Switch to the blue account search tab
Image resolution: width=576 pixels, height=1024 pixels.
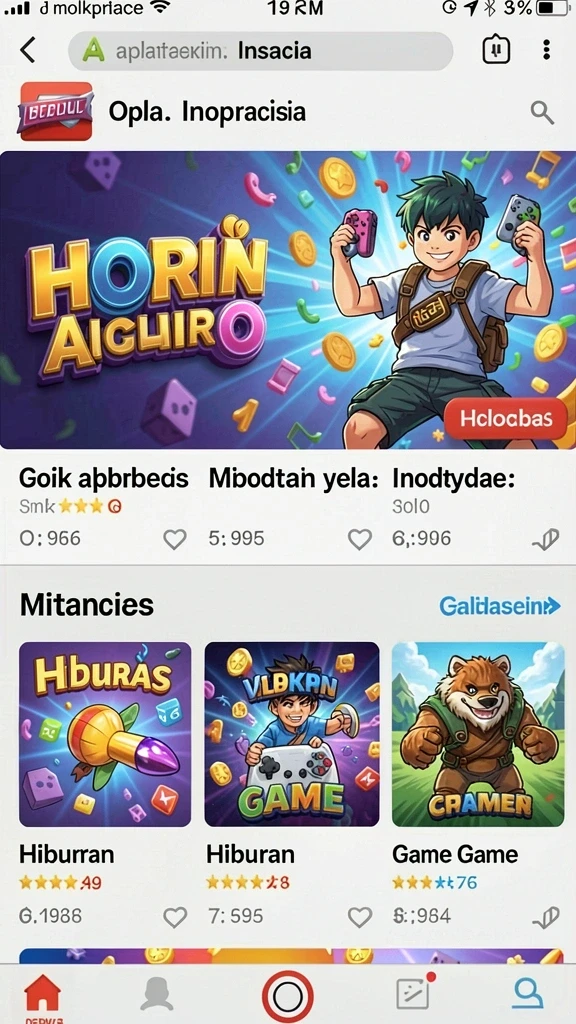click(528, 993)
